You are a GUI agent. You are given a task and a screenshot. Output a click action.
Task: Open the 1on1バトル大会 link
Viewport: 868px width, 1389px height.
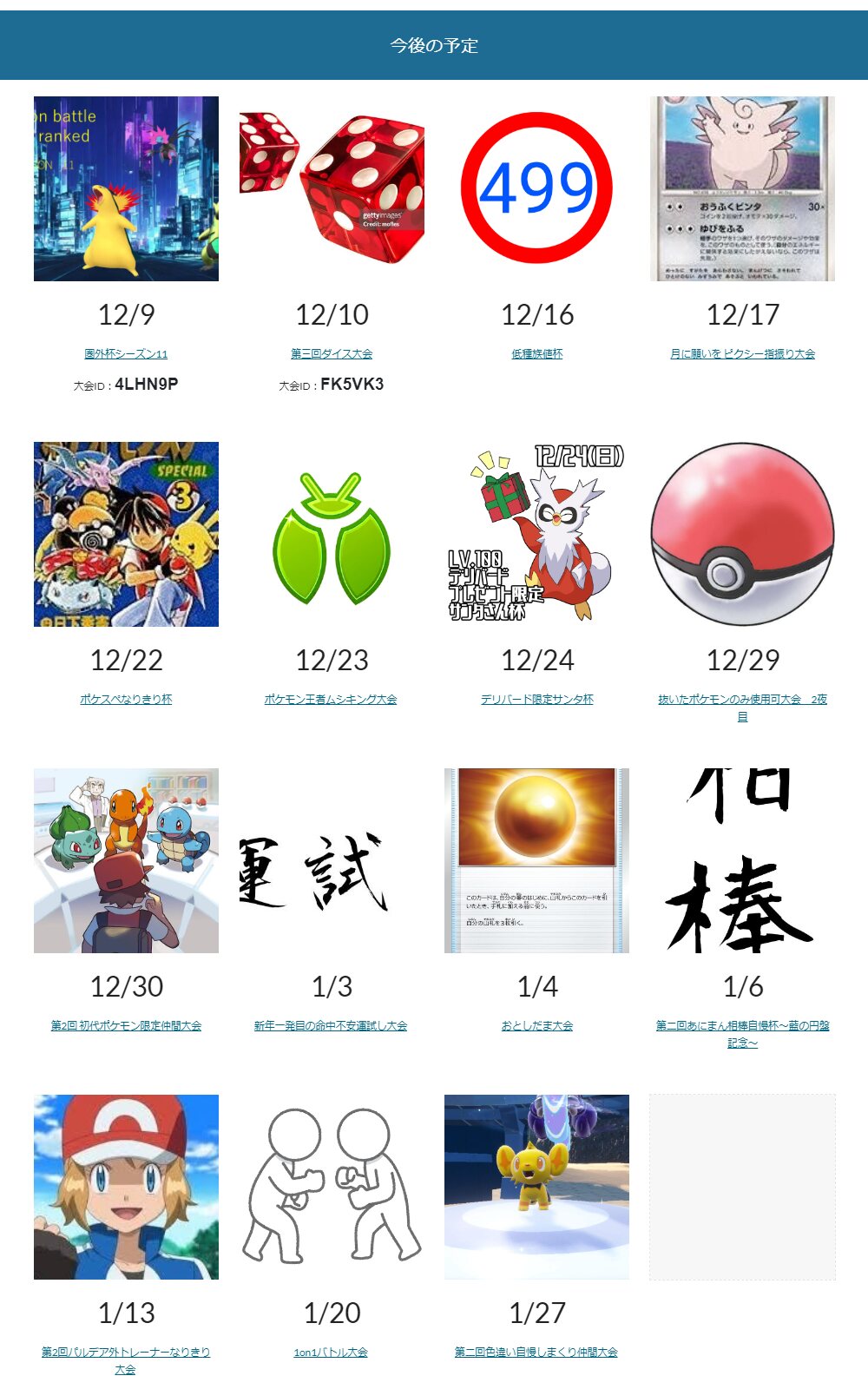point(331,1352)
